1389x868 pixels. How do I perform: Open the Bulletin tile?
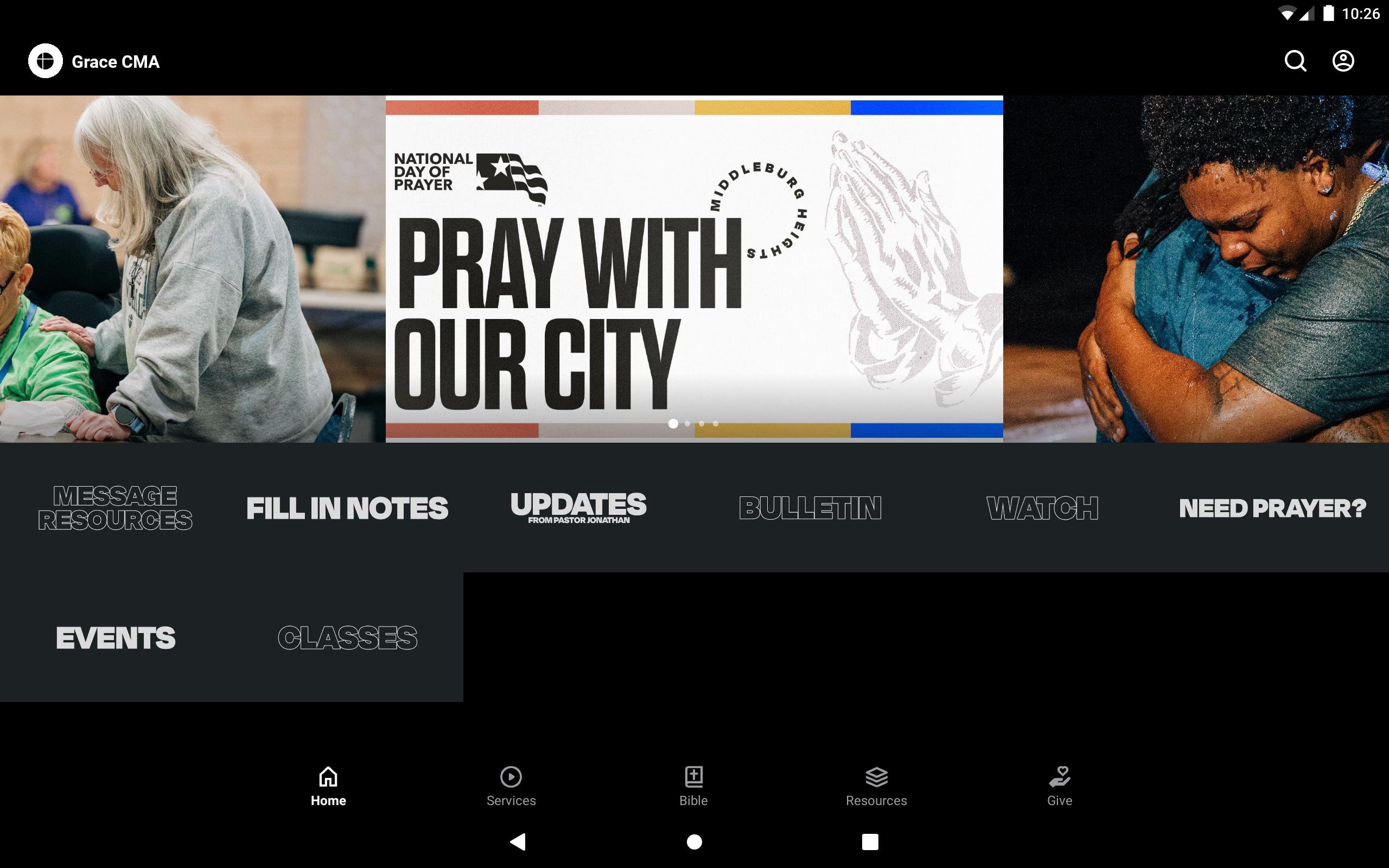[x=810, y=507]
